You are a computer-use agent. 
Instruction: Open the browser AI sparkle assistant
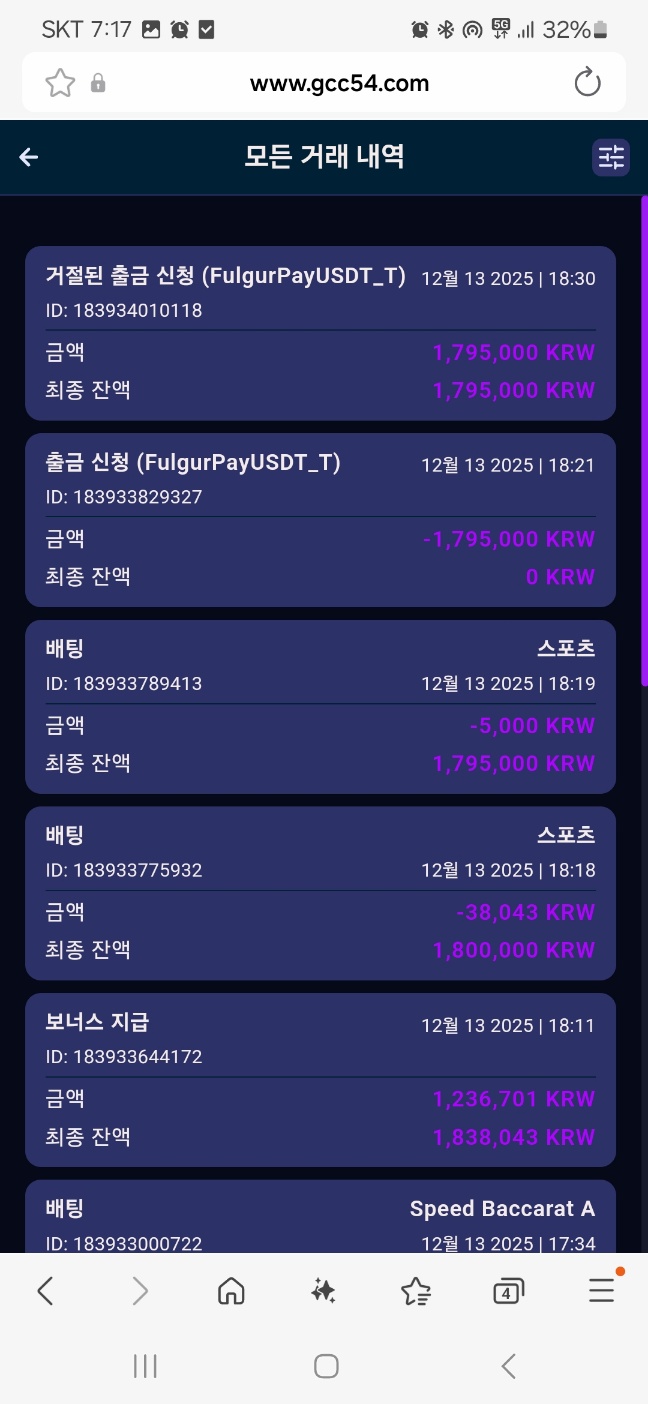click(x=323, y=1292)
